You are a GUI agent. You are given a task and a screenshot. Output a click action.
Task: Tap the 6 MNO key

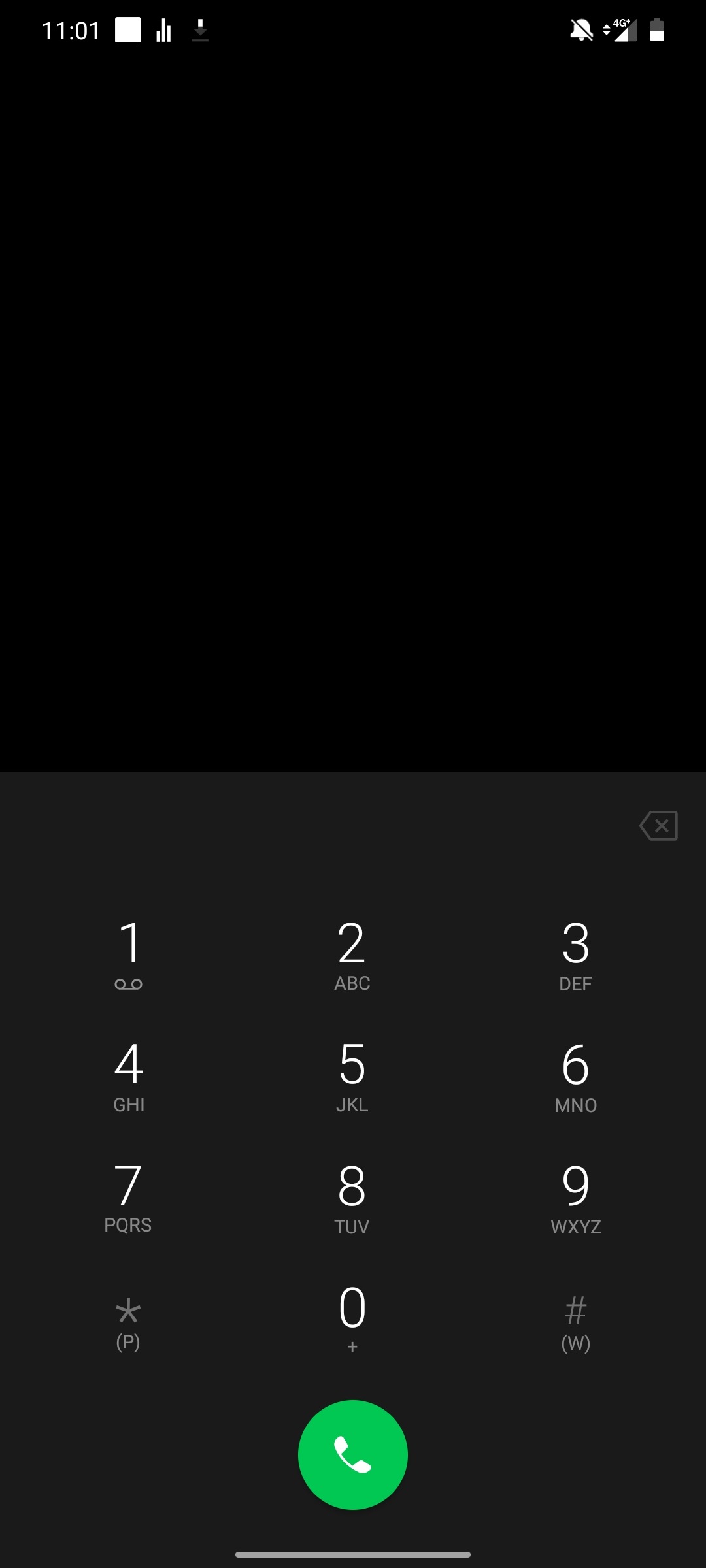tap(575, 1076)
